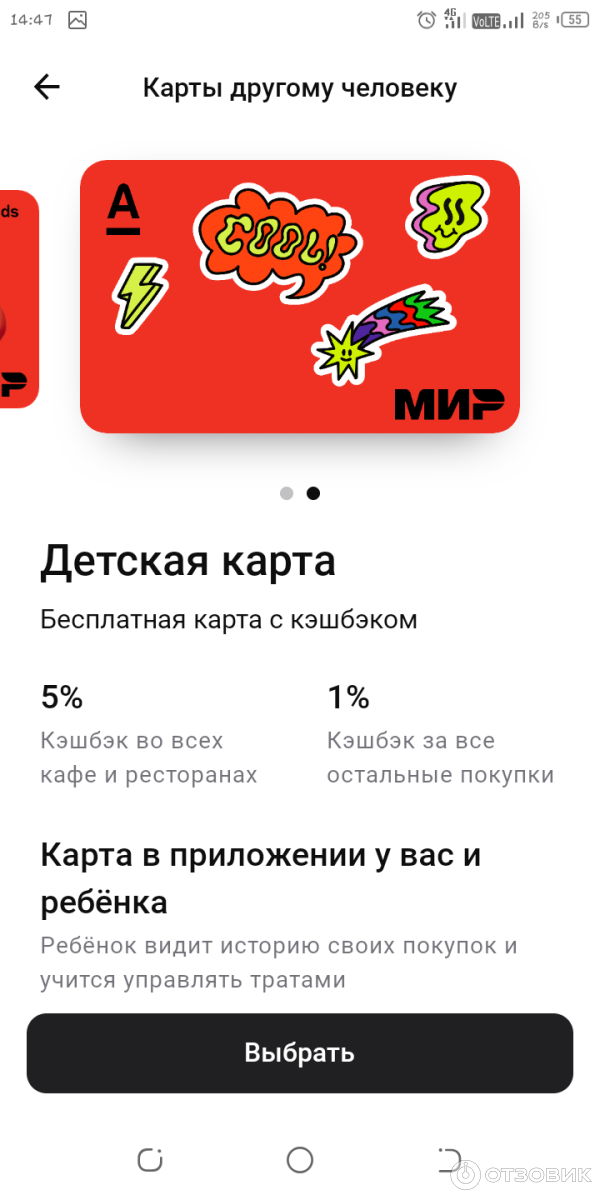Tap the system recent apps button
This screenshot has width=600, height=1200.
(x=150, y=1160)
